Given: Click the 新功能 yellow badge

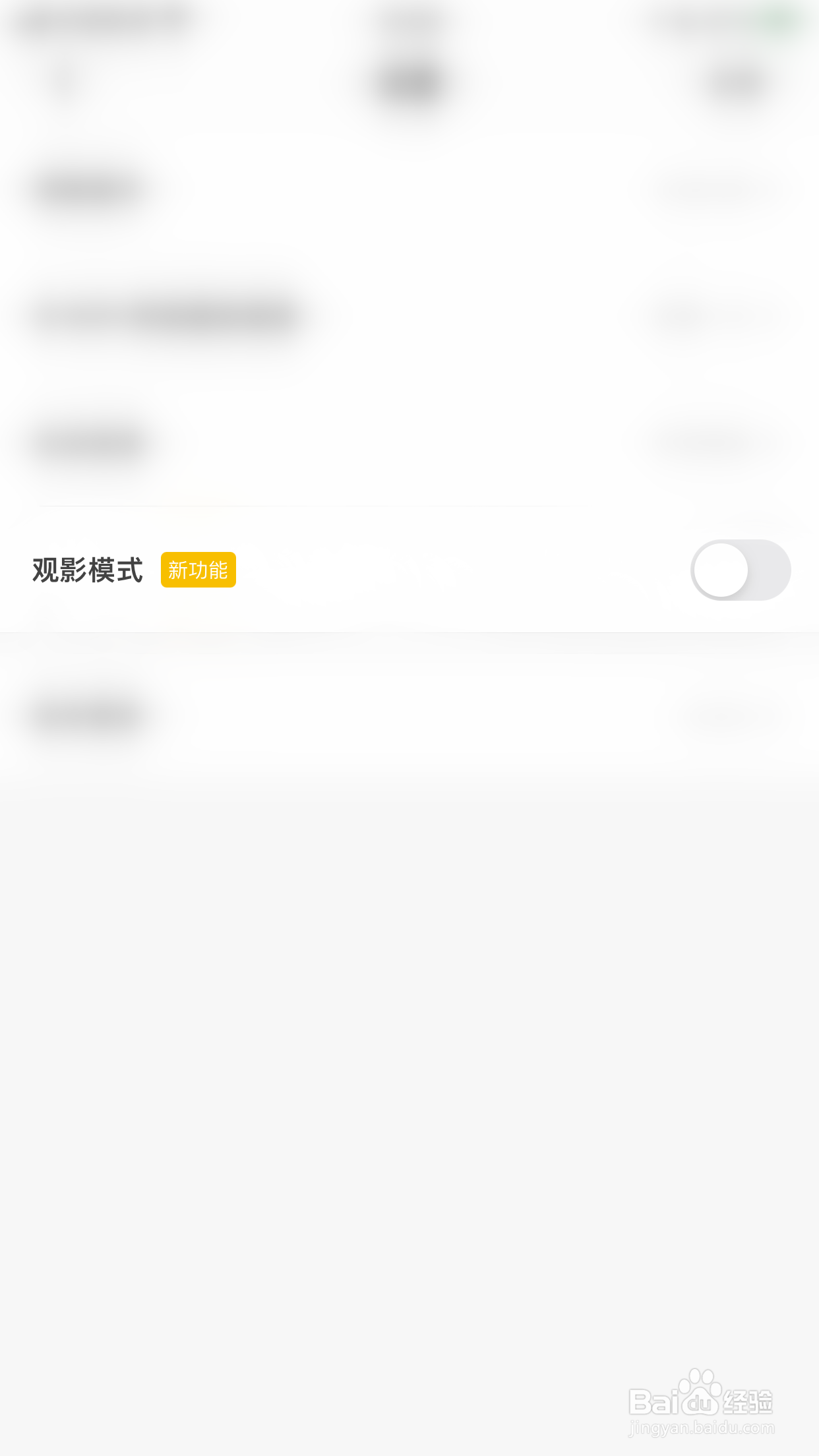Looking at the screenshot, I should (x=198, y=570).
